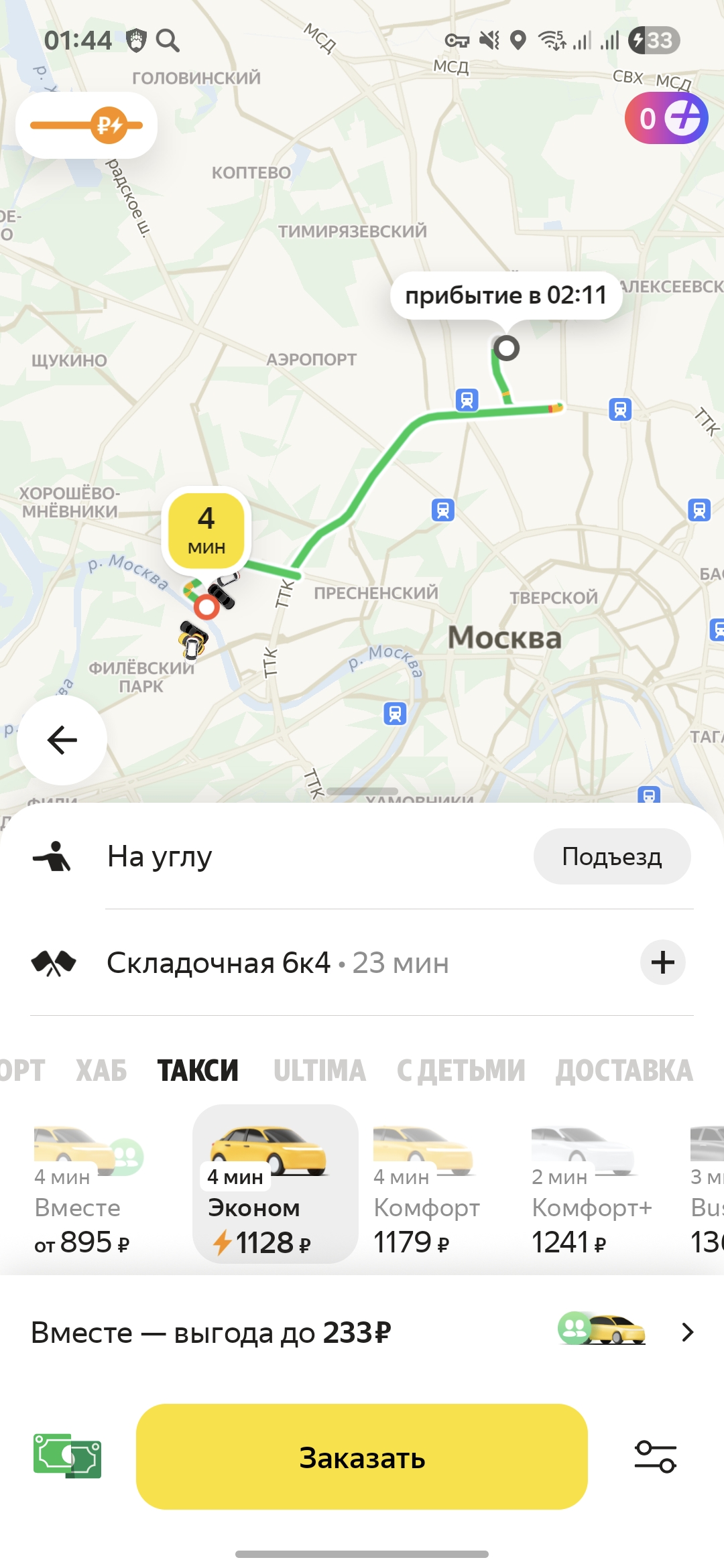Image resolution: width=724 pixels, height=1568 pixels.
Task: Edit the pickup point На углу
Action: coord(160,856)
